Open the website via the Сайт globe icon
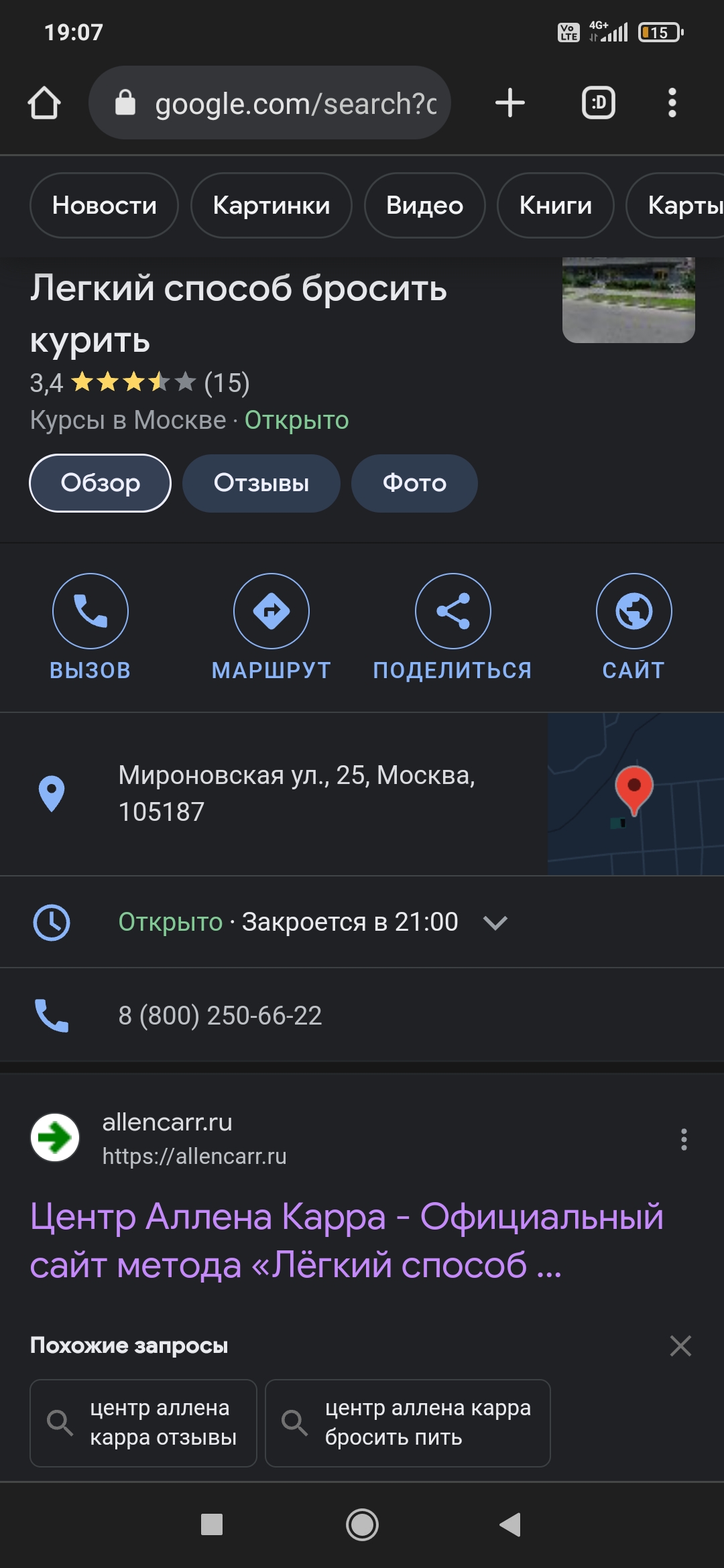 click(633, 610)
